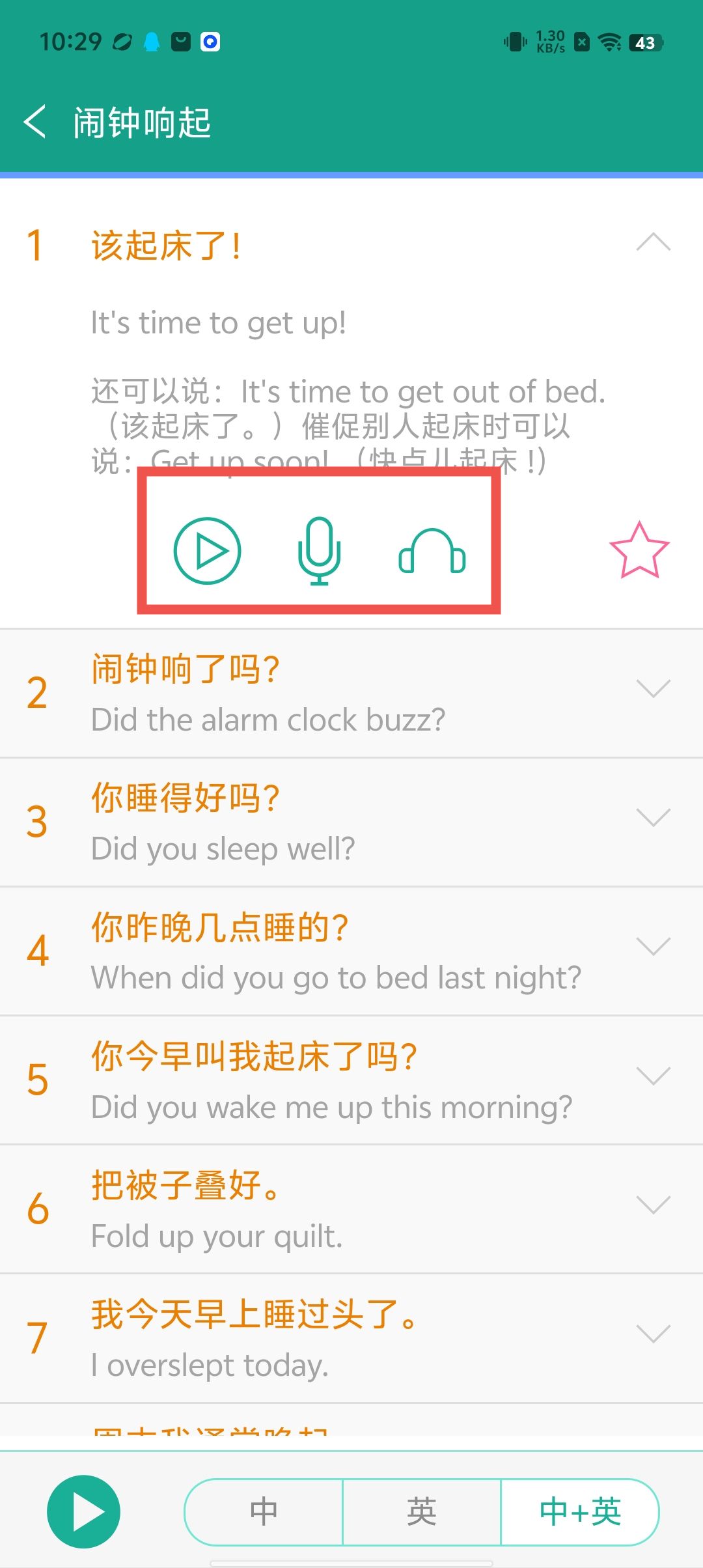
Task: Expand sentence 7 I overslept today.
Action: 653,1334
